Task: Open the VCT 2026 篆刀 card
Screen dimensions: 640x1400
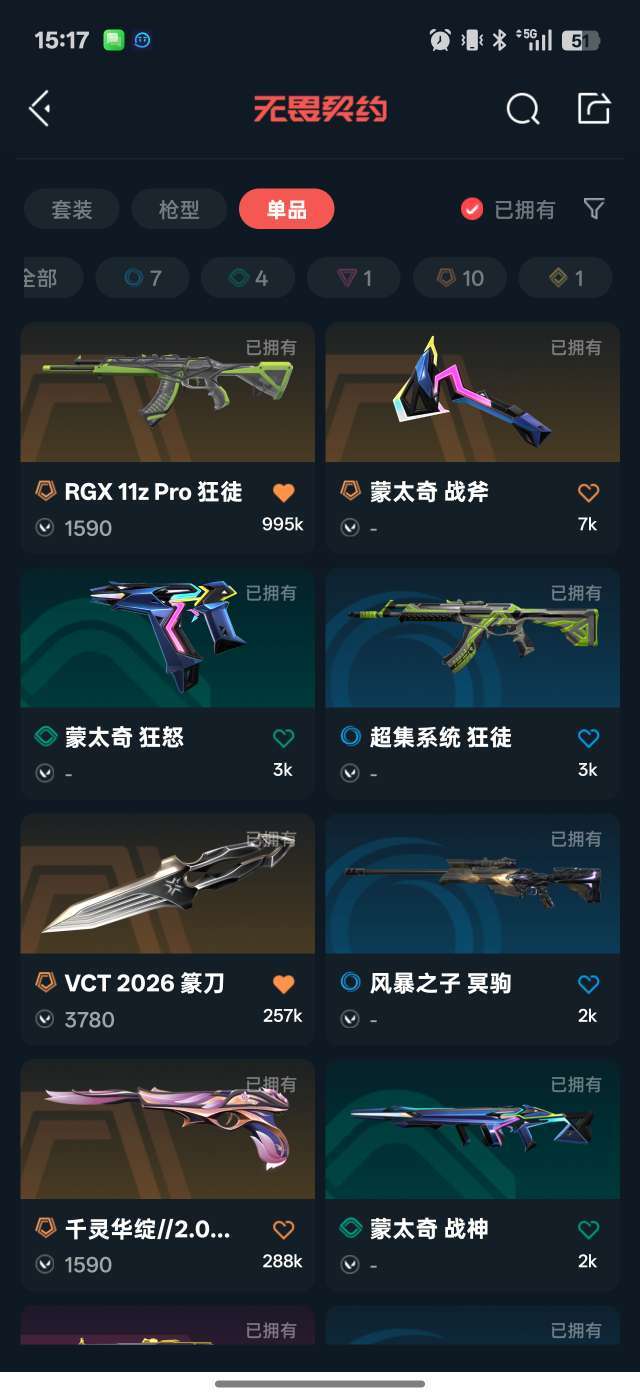Action: (x=167, y=929)
